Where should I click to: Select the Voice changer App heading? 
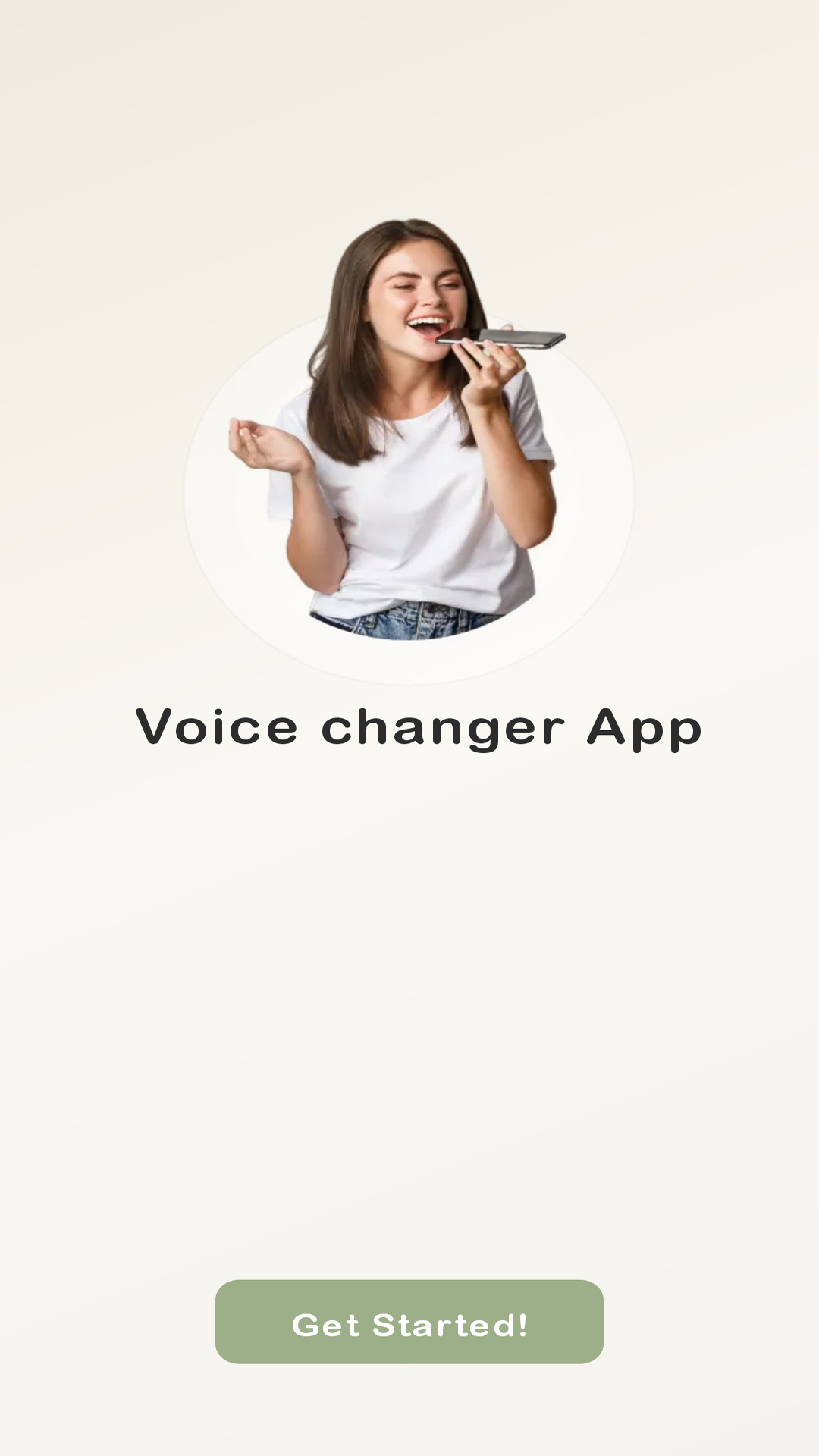(x=419, y=726)
